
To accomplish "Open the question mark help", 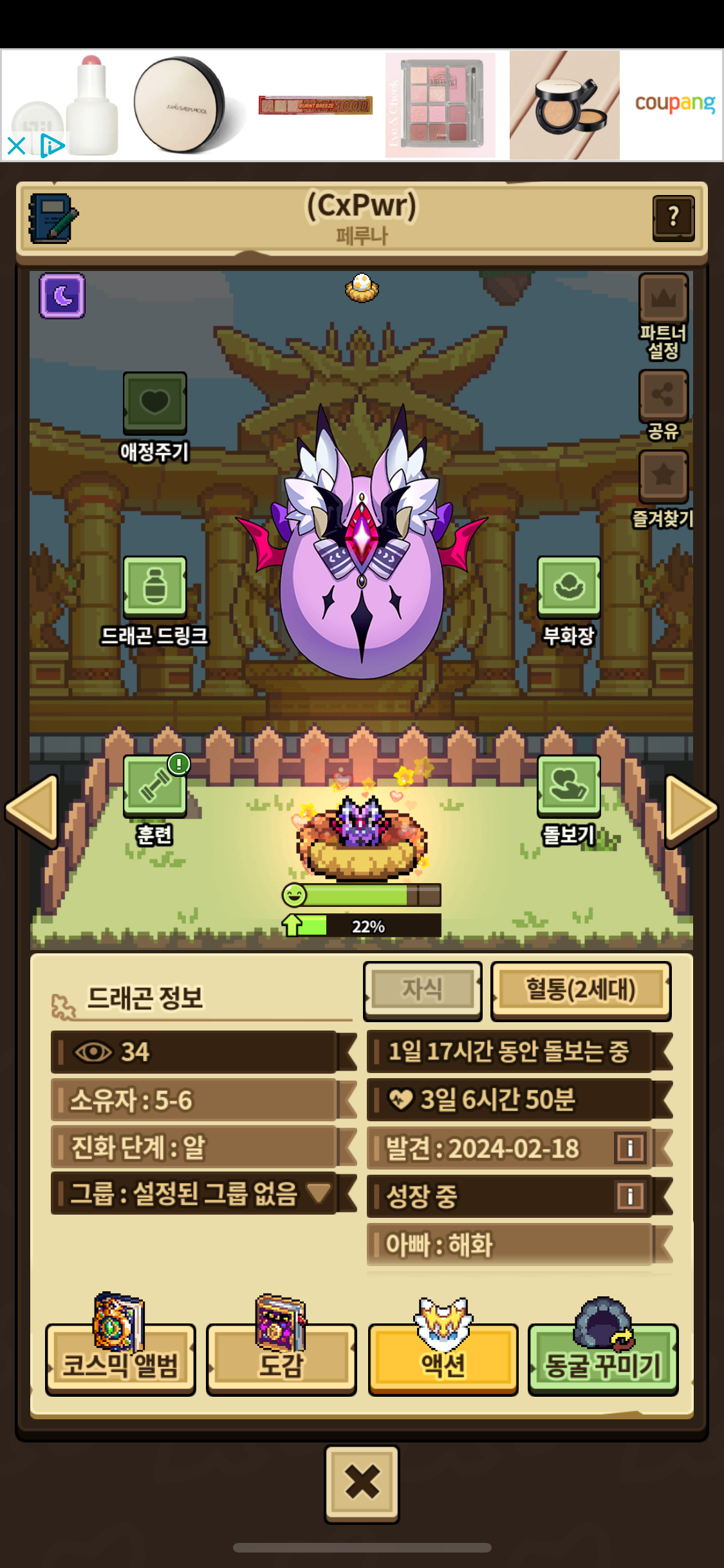I will [x=673, y=218].
